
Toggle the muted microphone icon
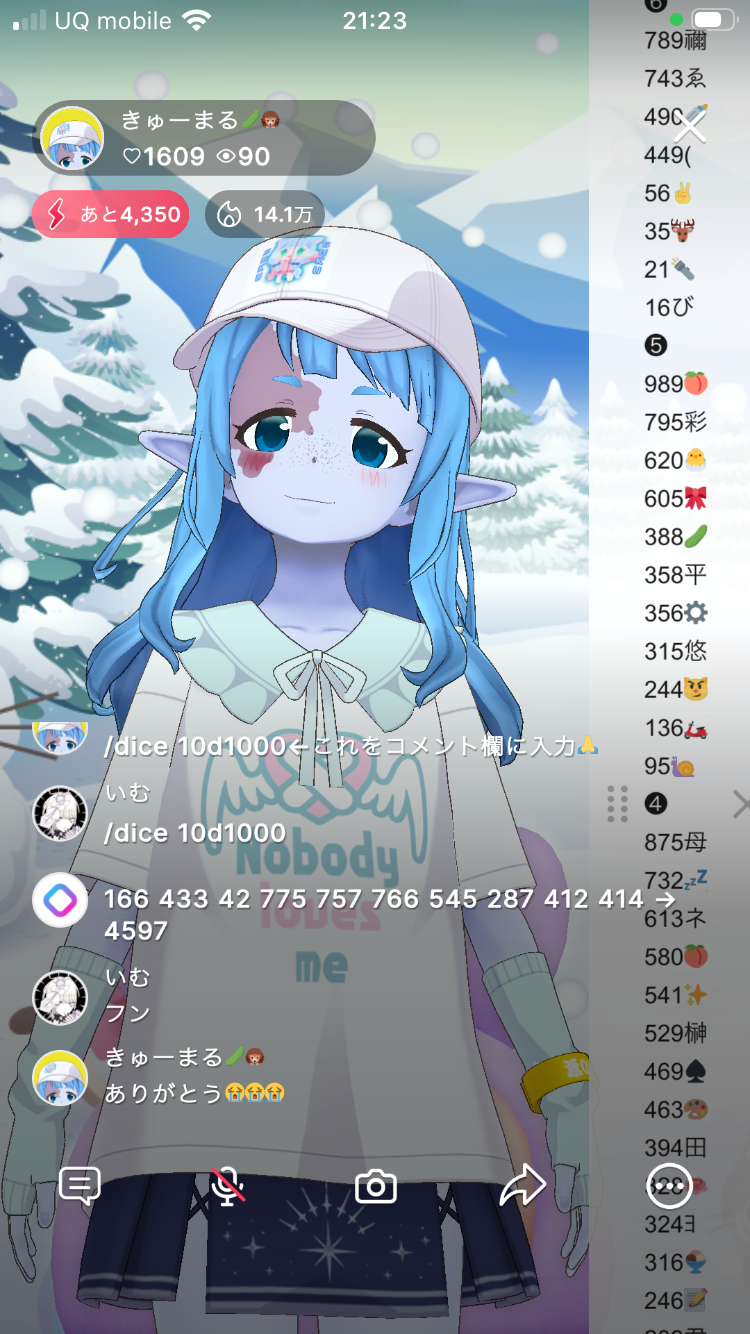click(x=228, y=1186)
